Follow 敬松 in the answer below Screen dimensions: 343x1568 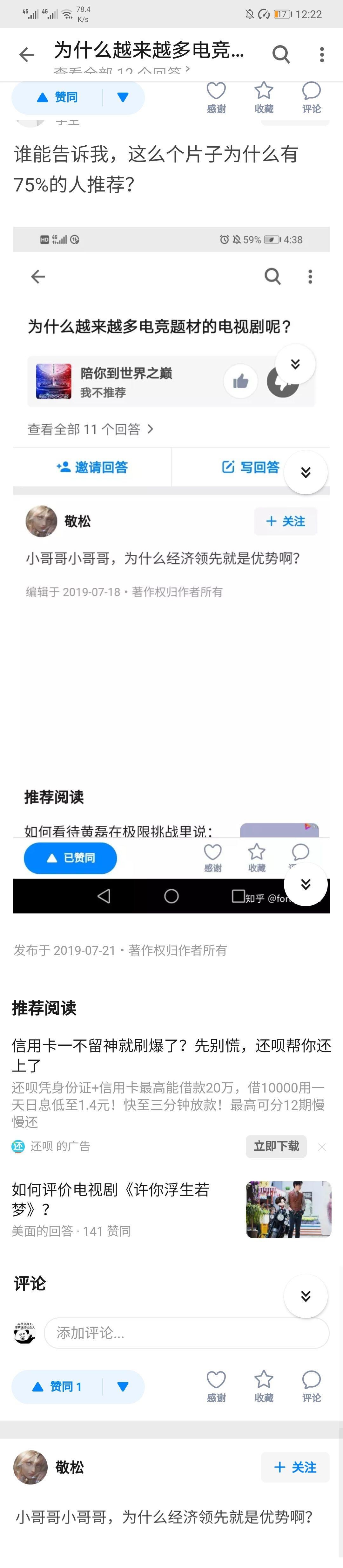(x=295, y=1467)
